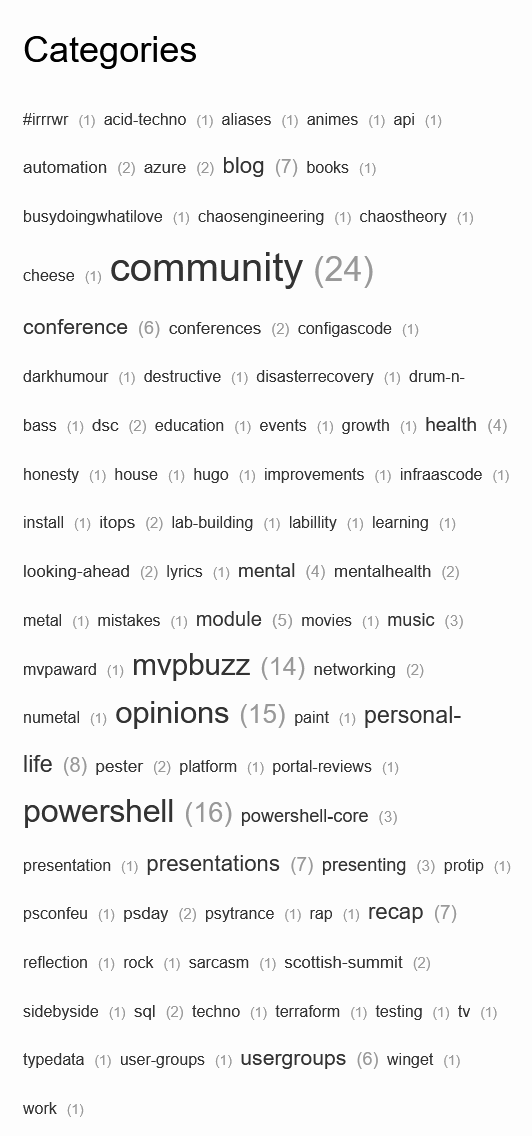
Task: Open the acid-techno category
Action: [145, 120]
